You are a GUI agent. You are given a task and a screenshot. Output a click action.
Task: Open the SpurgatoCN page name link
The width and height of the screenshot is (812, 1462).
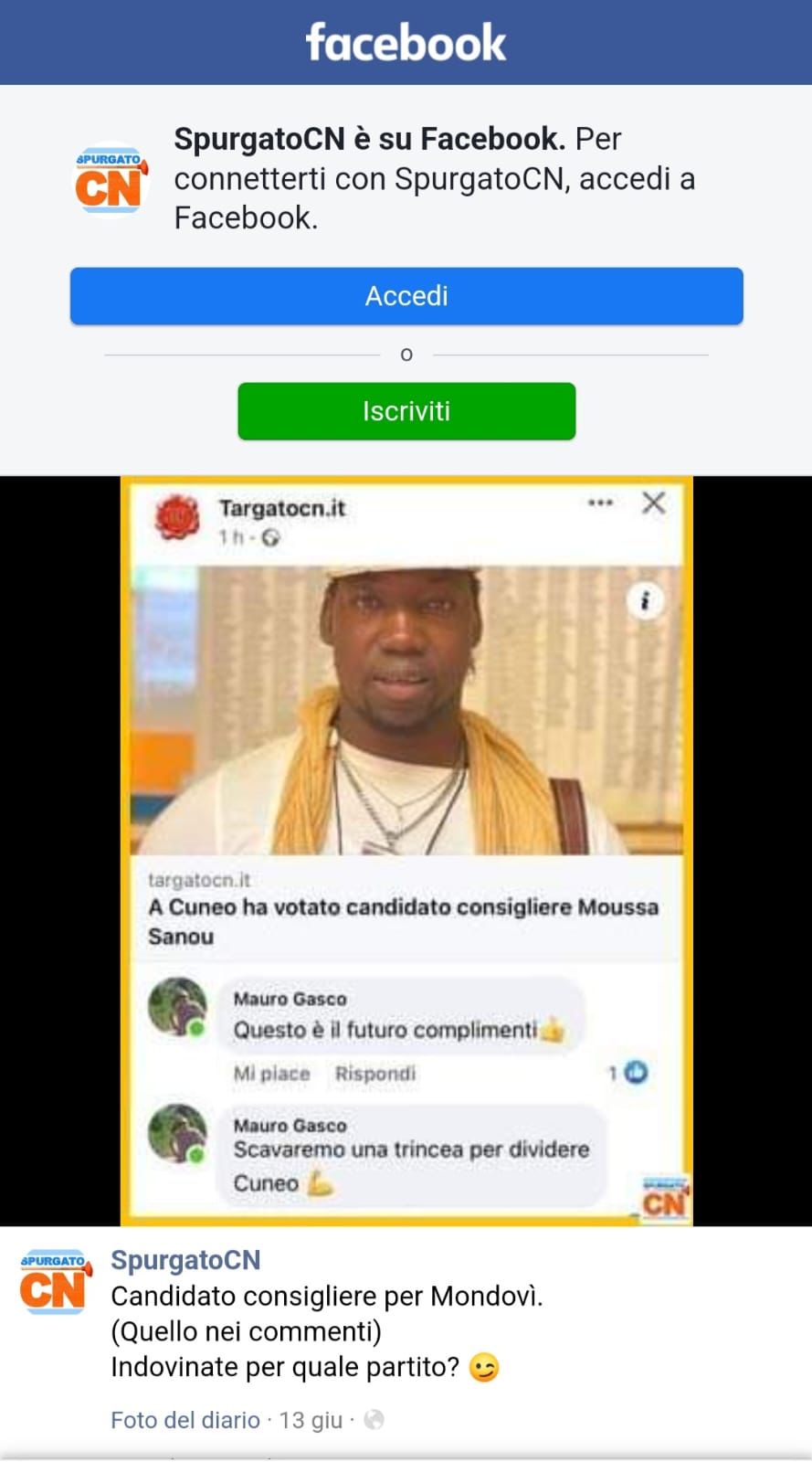click(185, 1260)
